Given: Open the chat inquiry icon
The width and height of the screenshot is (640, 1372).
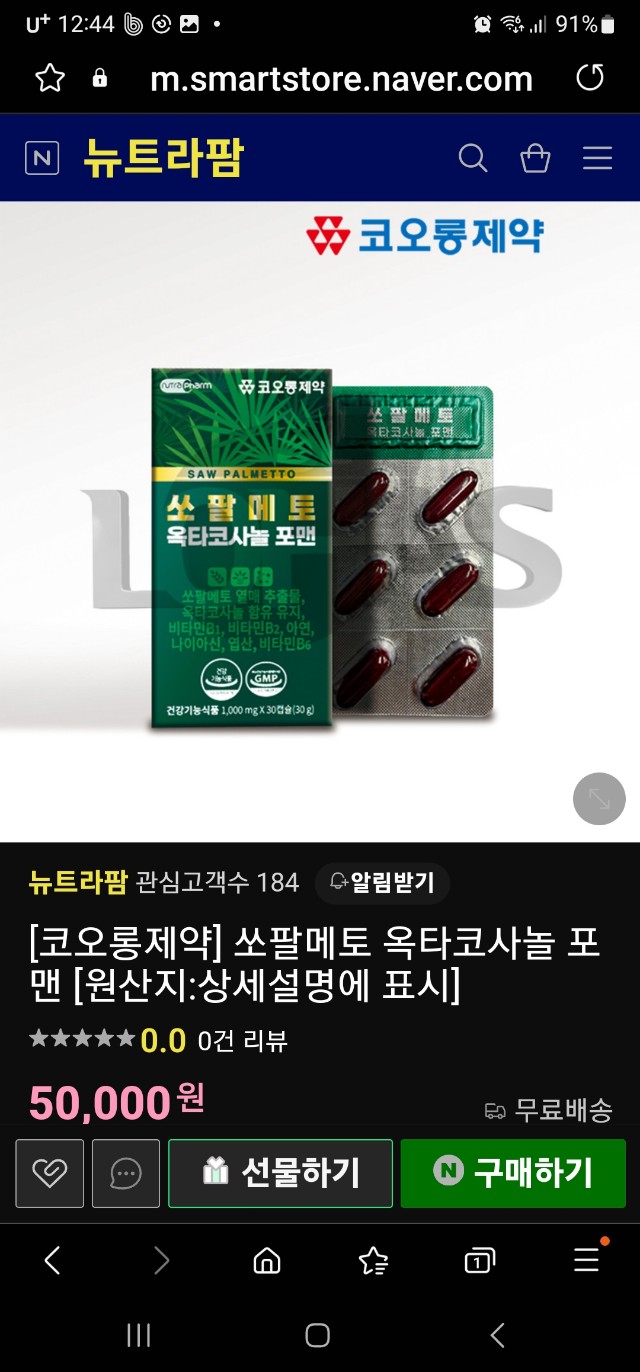Looking at the screenshot, I should [126, 1173].
